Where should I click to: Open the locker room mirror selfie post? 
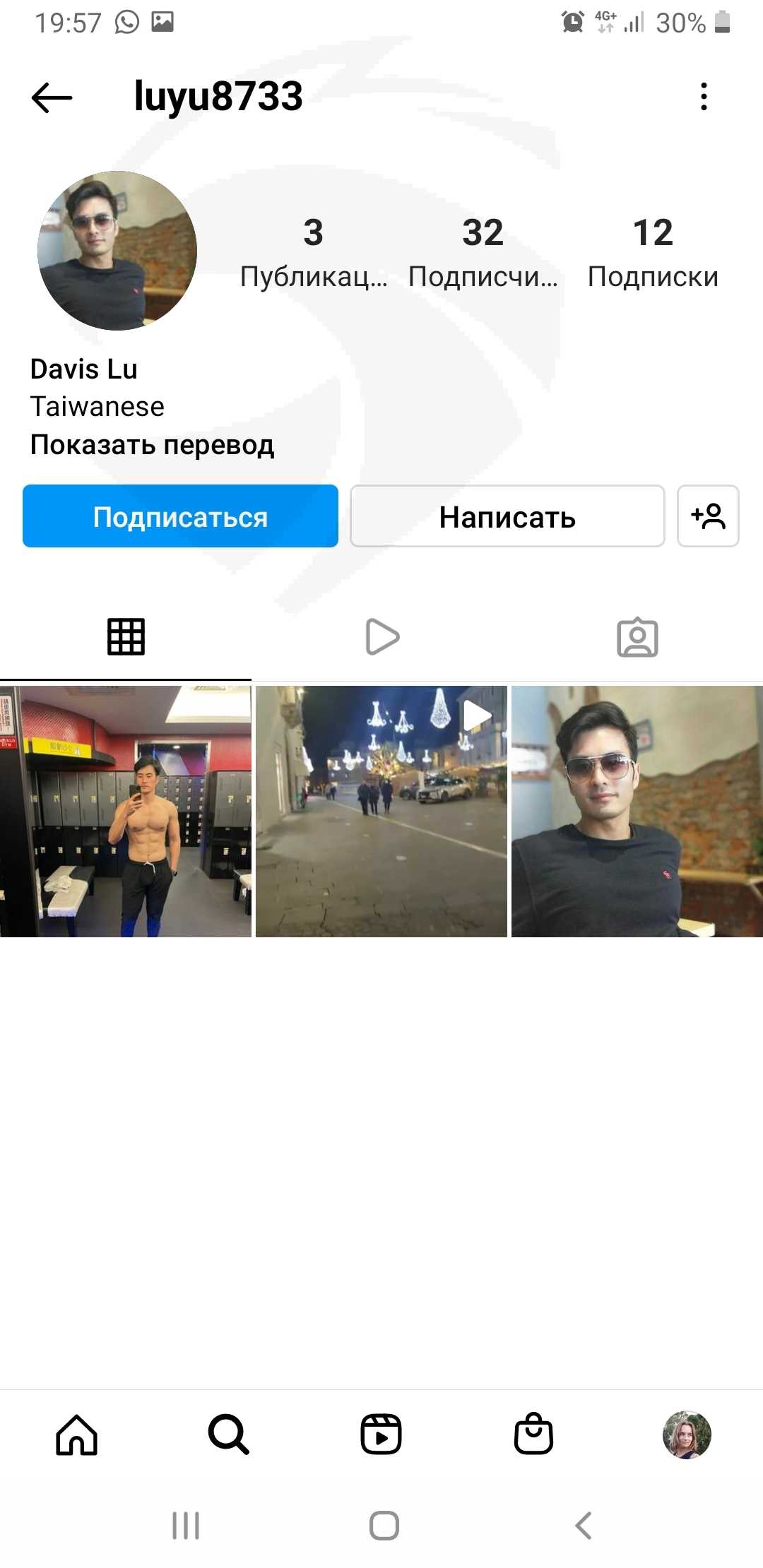pyautogui.click(x=126, y=812)
